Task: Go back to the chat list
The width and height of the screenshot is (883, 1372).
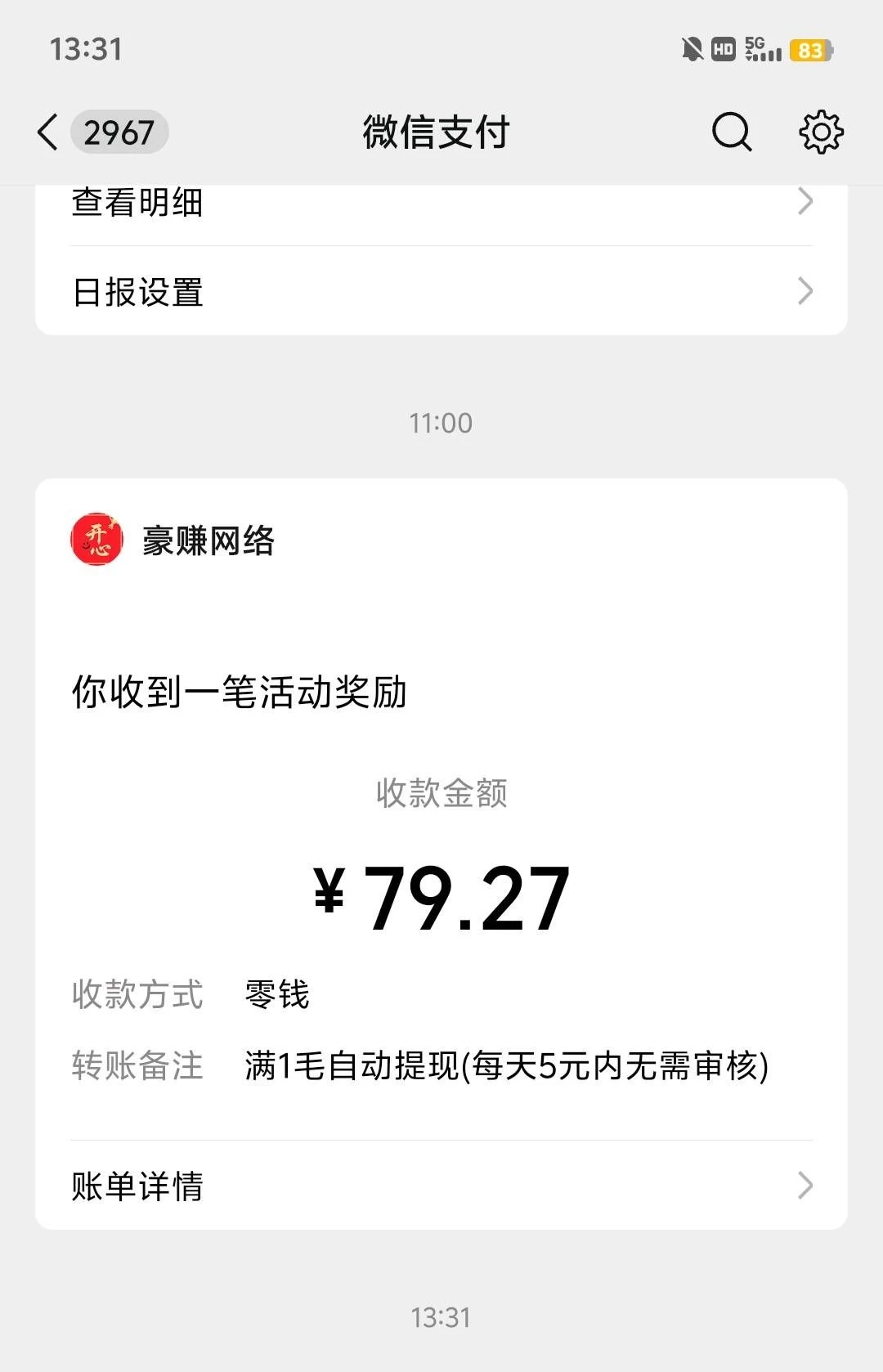Action: click(49, 132)
